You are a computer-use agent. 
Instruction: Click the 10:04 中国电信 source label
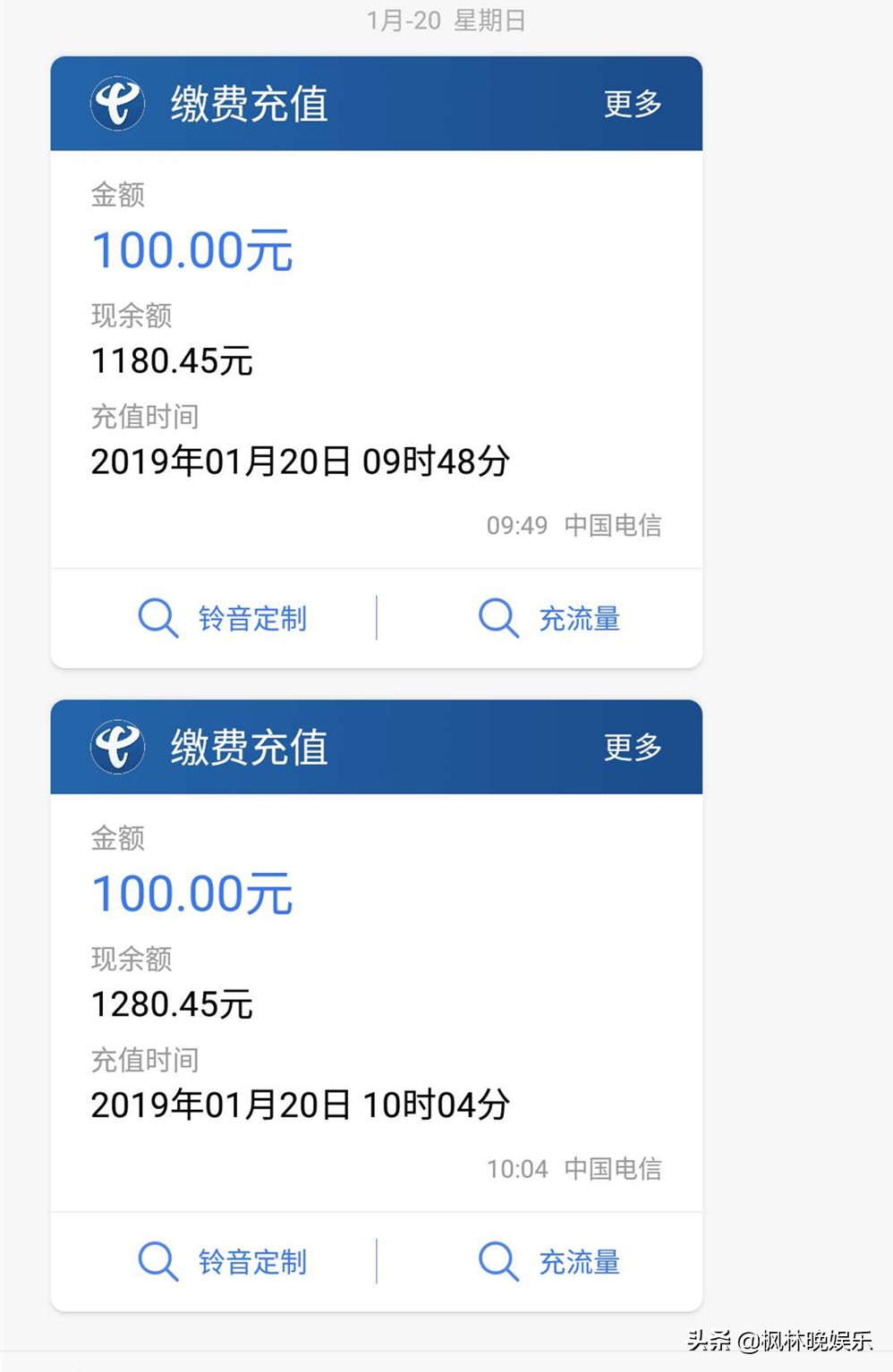[577, 1168]
